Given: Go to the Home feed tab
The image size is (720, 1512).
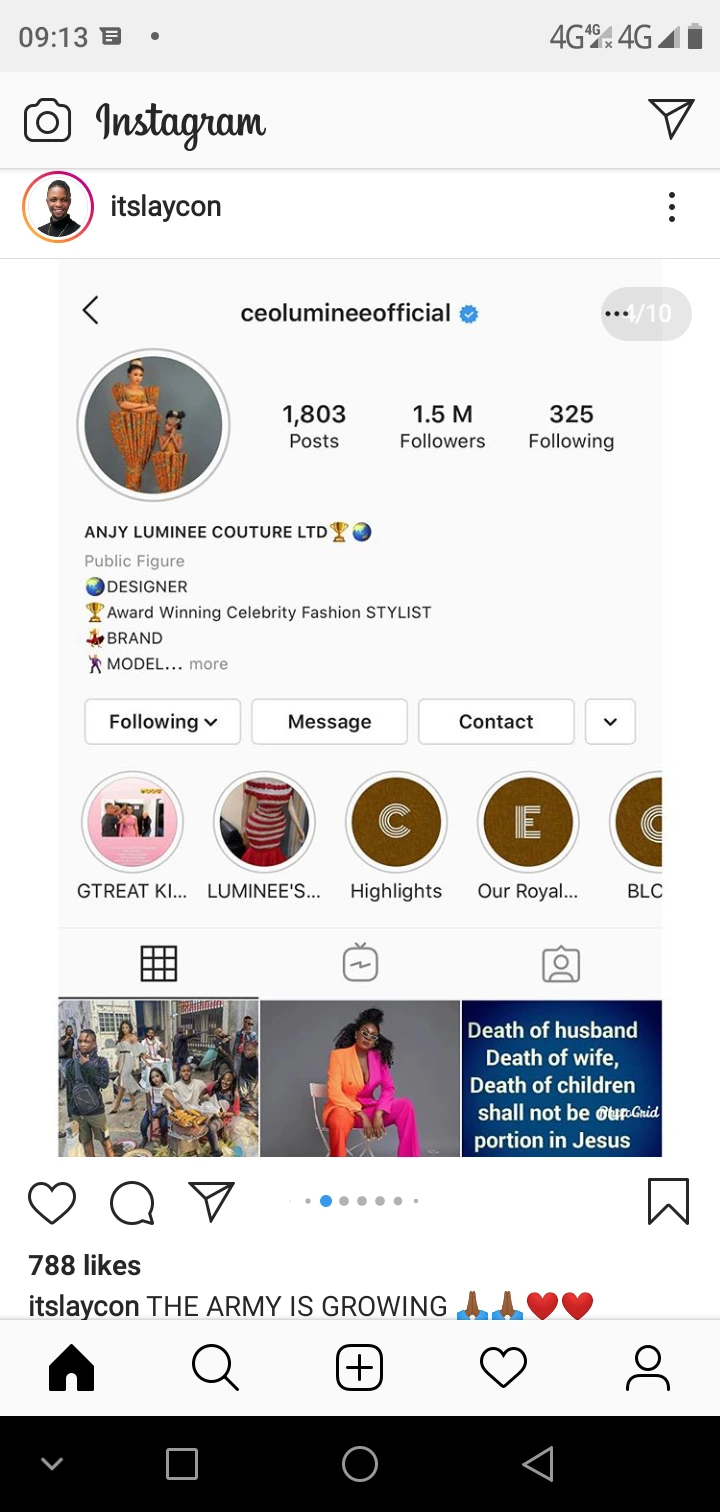Looking at the screenshot, I should coord(71,1367).
